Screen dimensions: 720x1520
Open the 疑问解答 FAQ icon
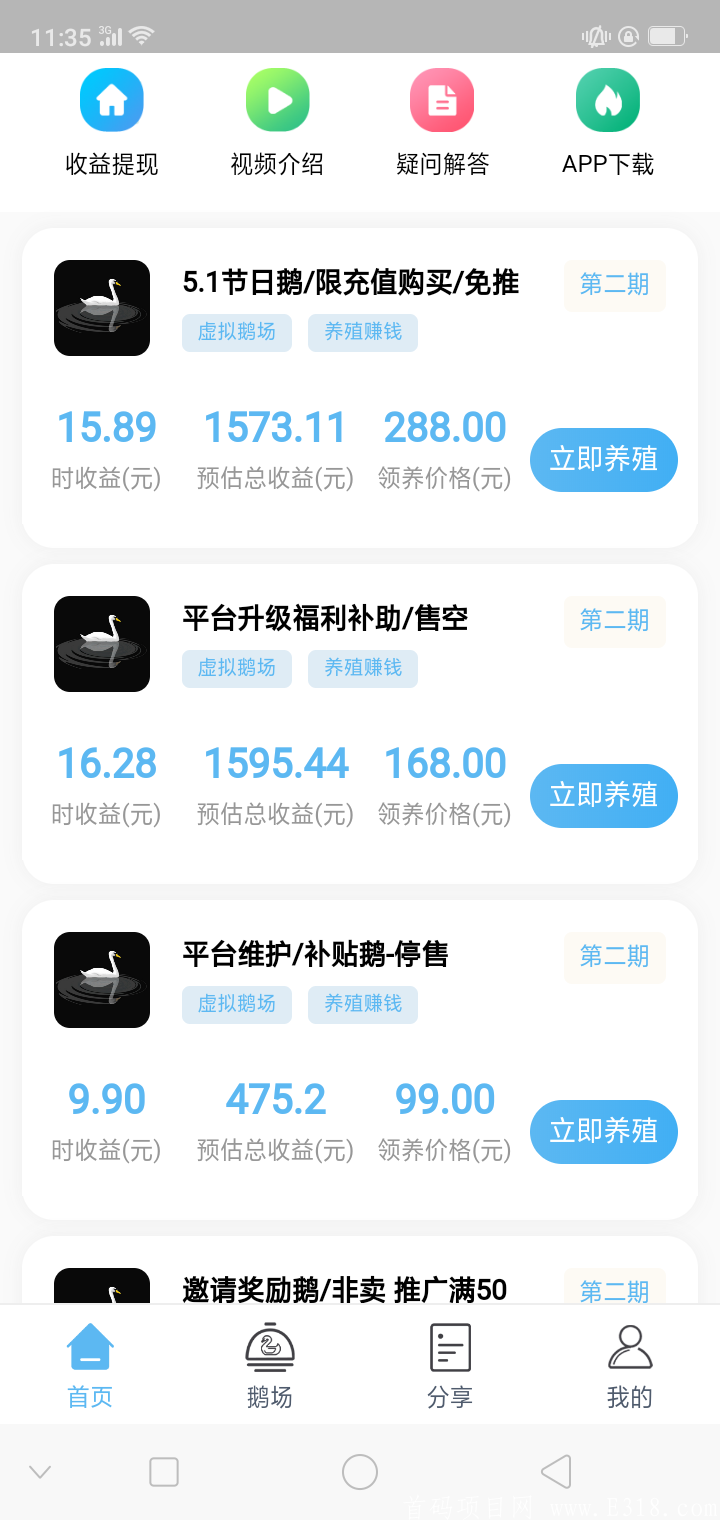pos(443,99)
